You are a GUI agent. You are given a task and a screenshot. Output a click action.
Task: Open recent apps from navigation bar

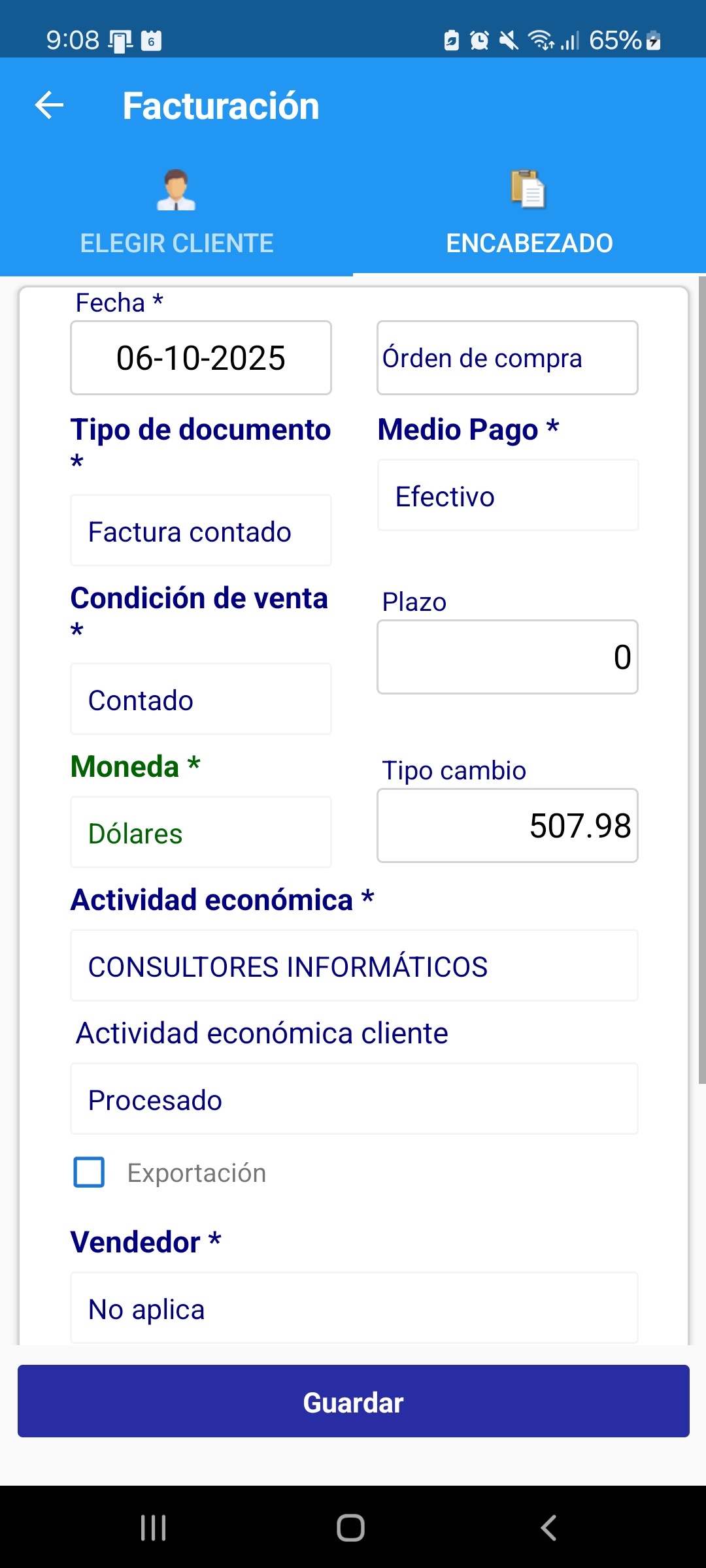154,1528
